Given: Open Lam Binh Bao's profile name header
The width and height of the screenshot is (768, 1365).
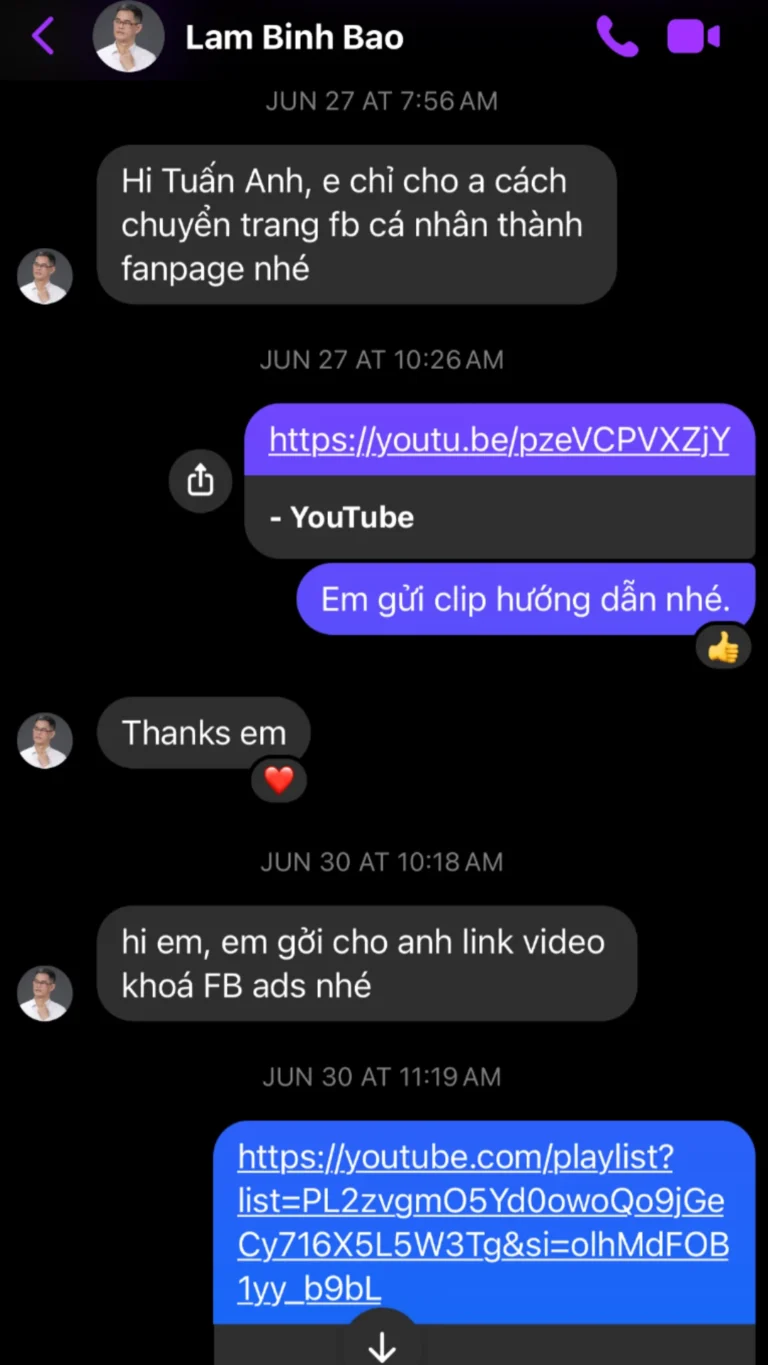Looking at the screenshot, I should pos(294,38).
